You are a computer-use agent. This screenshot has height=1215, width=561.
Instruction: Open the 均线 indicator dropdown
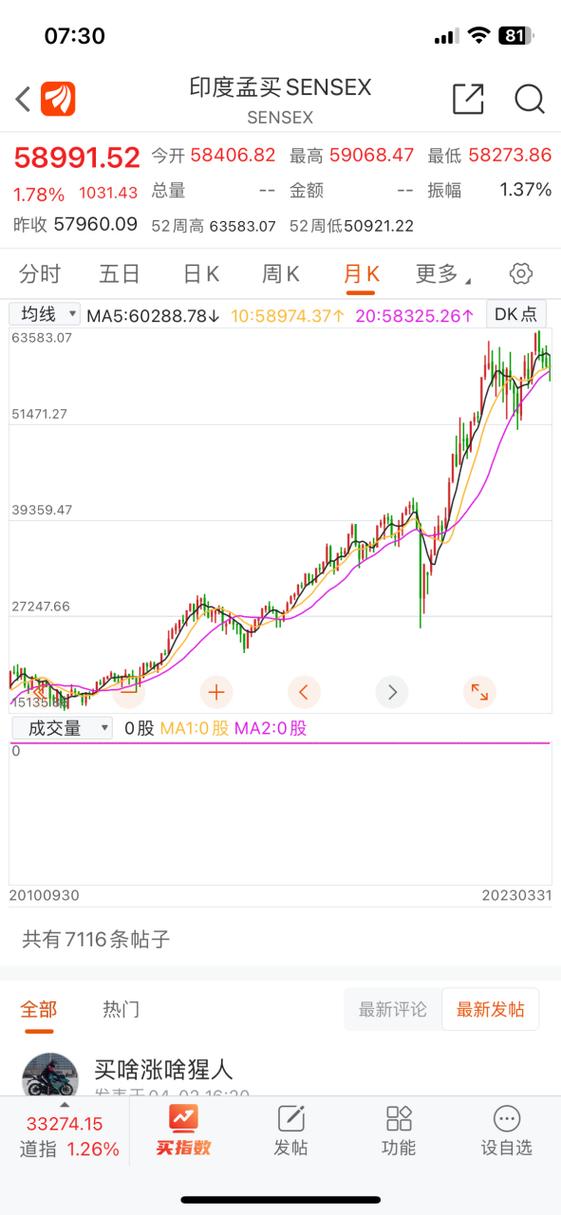[x=45, y=314]
